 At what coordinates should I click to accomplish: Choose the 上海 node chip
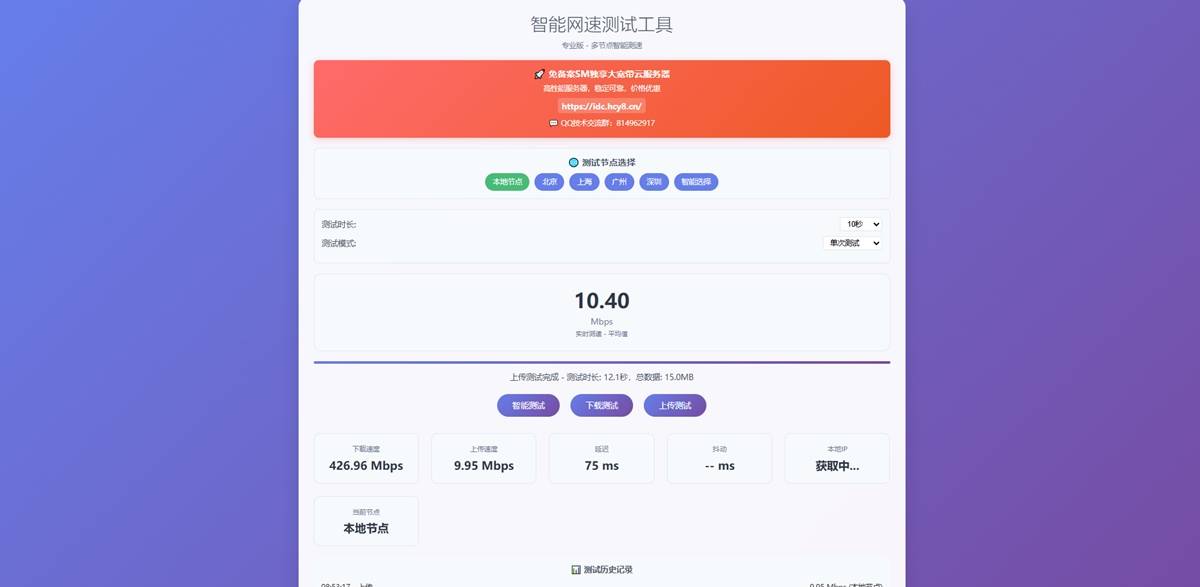pos(584,182)
